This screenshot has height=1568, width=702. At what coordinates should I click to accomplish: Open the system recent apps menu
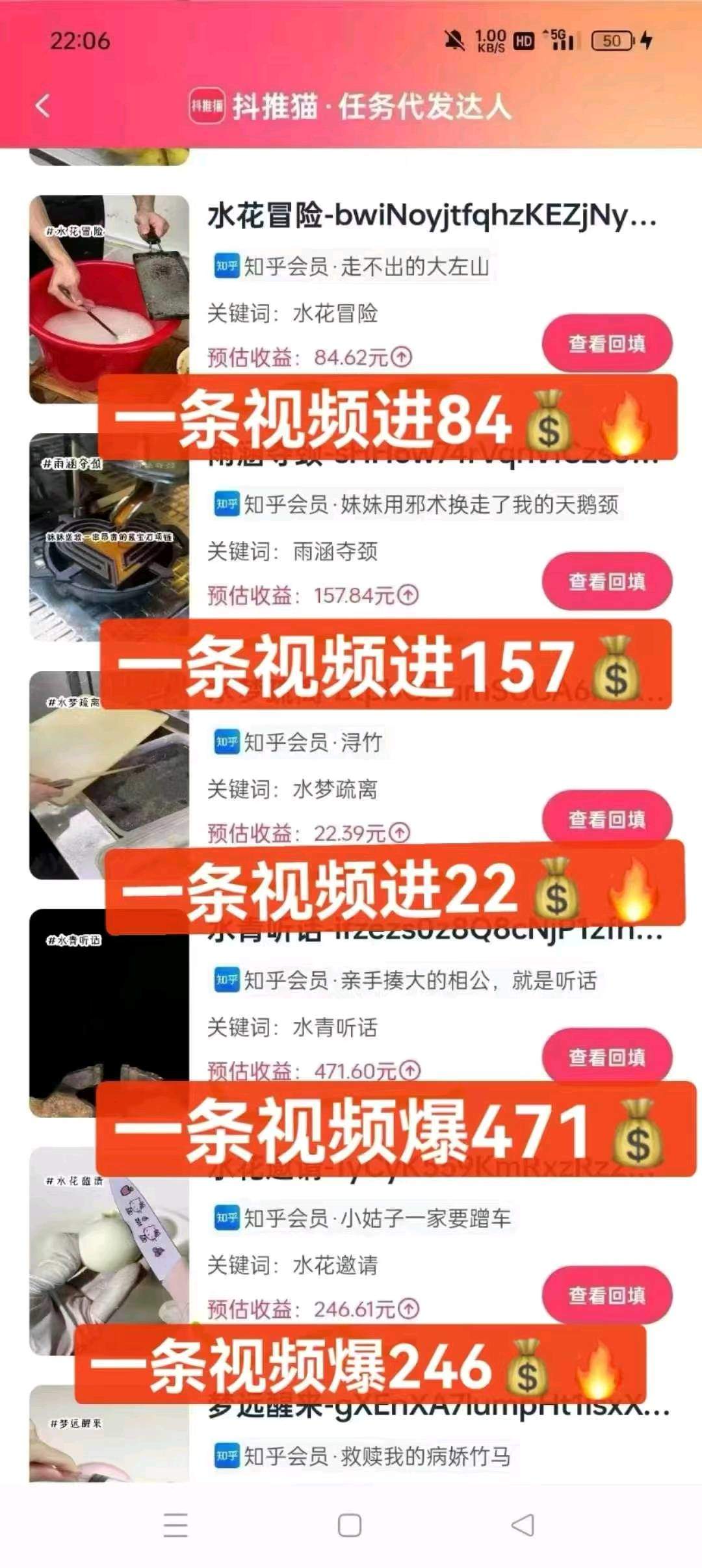[x=175, y=1525]
